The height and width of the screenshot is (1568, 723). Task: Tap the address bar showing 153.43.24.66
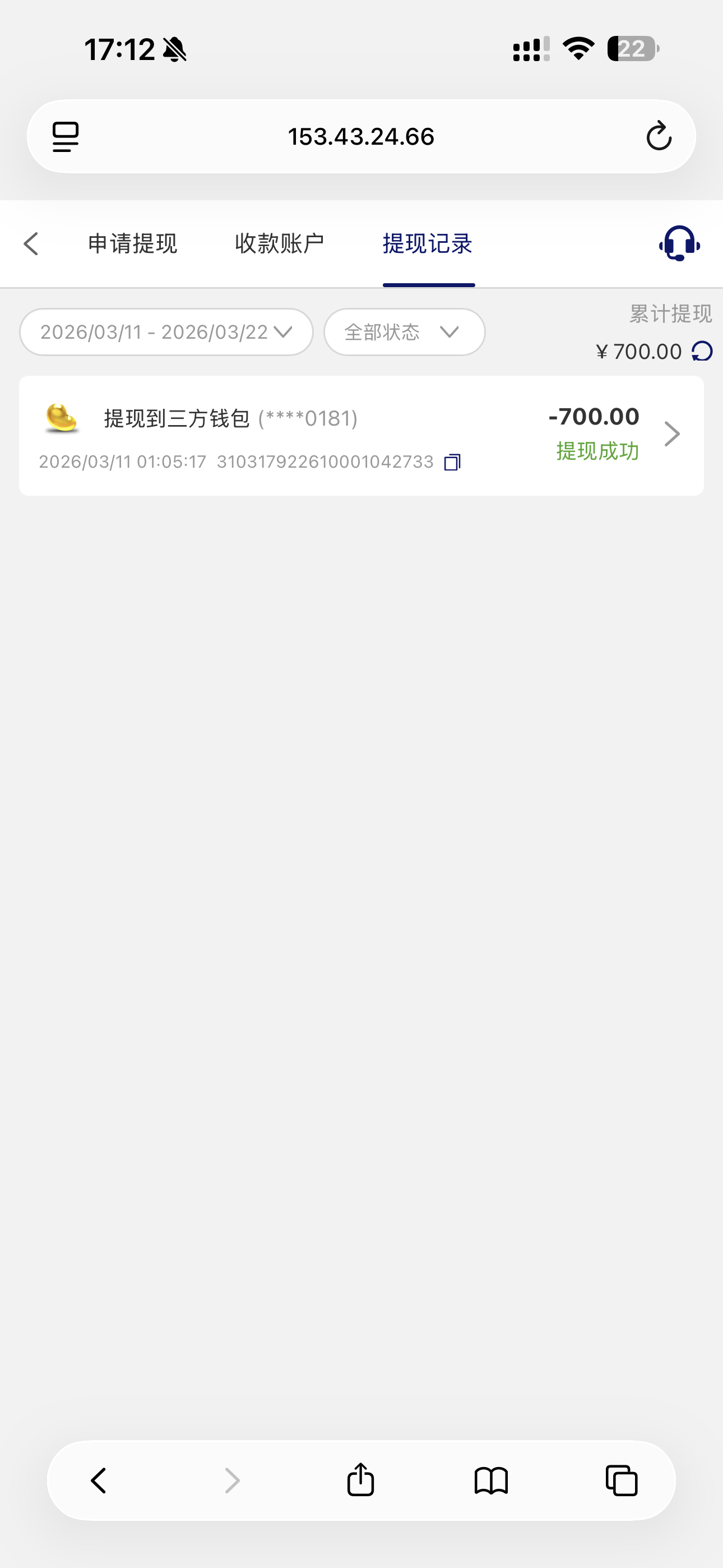click(361, 136)
